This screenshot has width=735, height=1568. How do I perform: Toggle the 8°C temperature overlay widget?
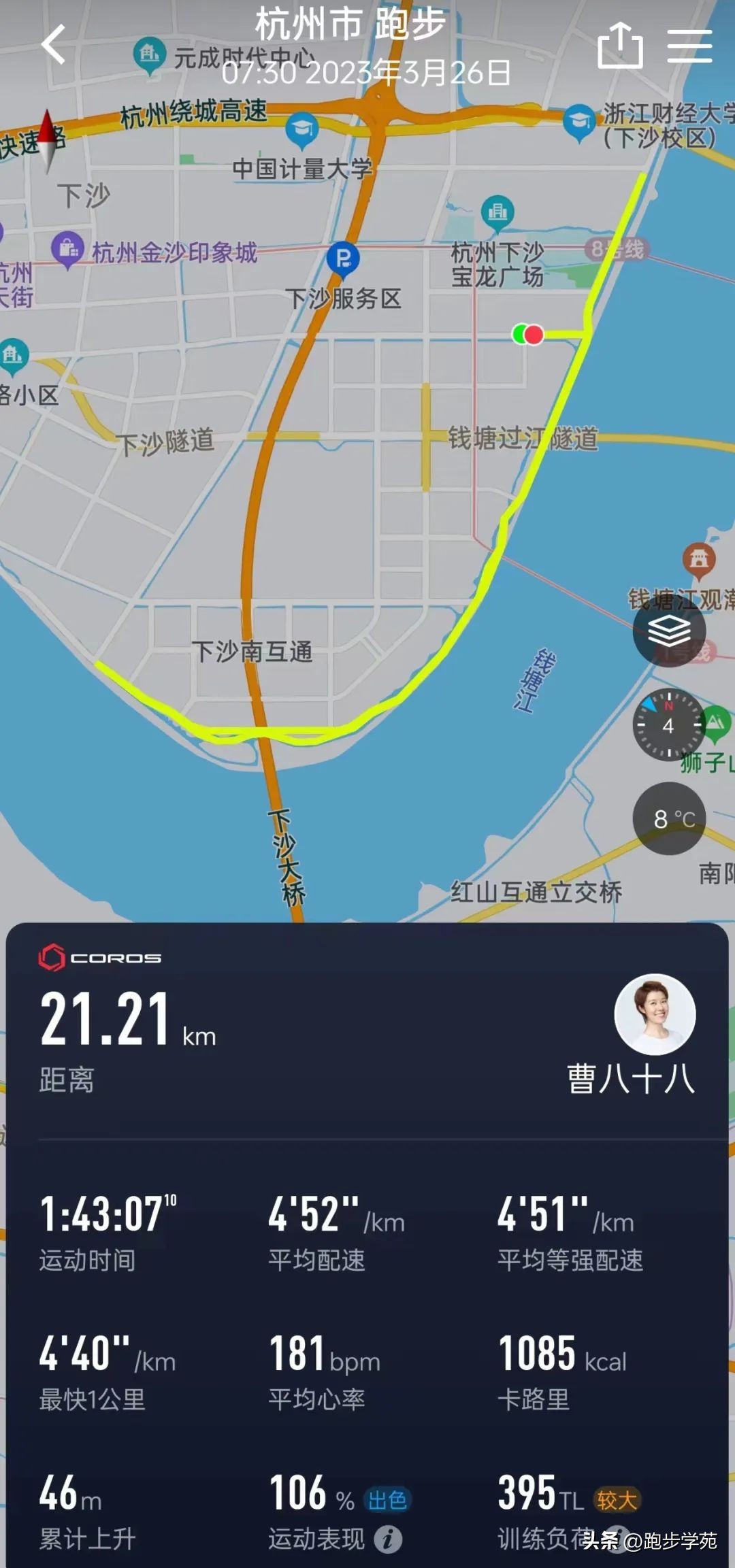click(x=668, y=818)
